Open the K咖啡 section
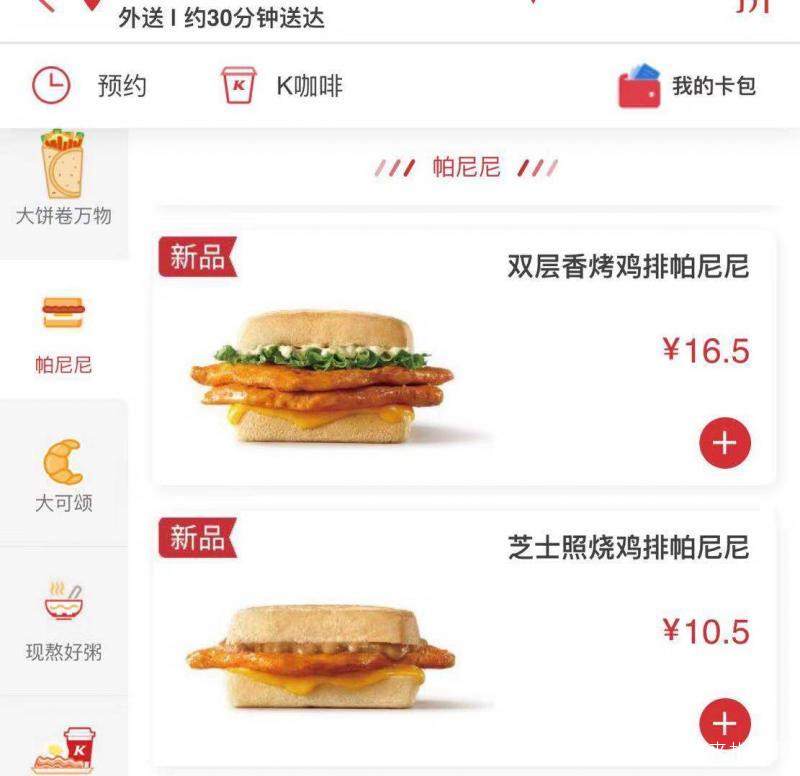800x776 pixels. pos(282,86)
